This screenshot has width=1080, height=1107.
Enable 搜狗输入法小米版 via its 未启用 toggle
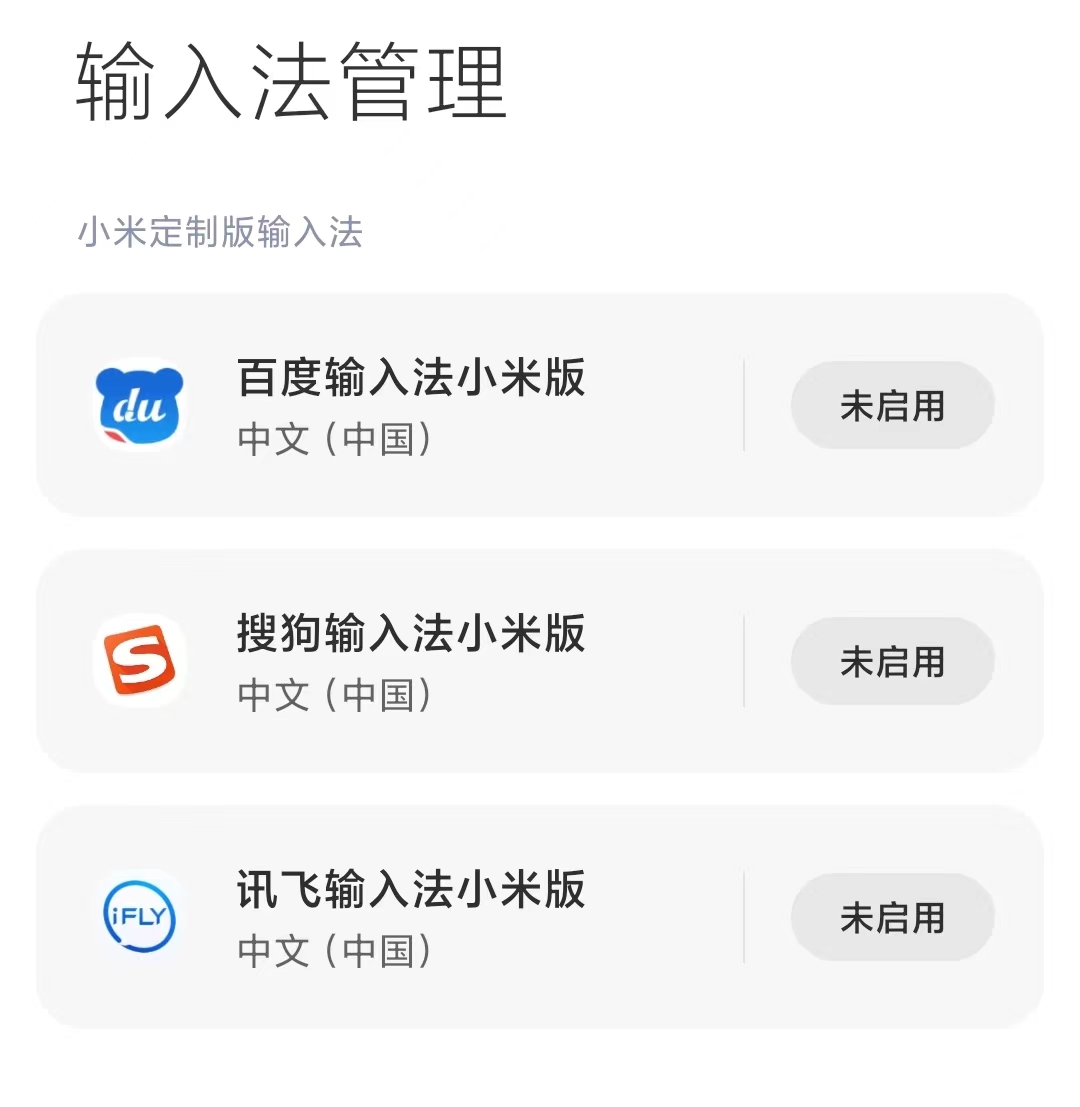[x=892, y=661]
